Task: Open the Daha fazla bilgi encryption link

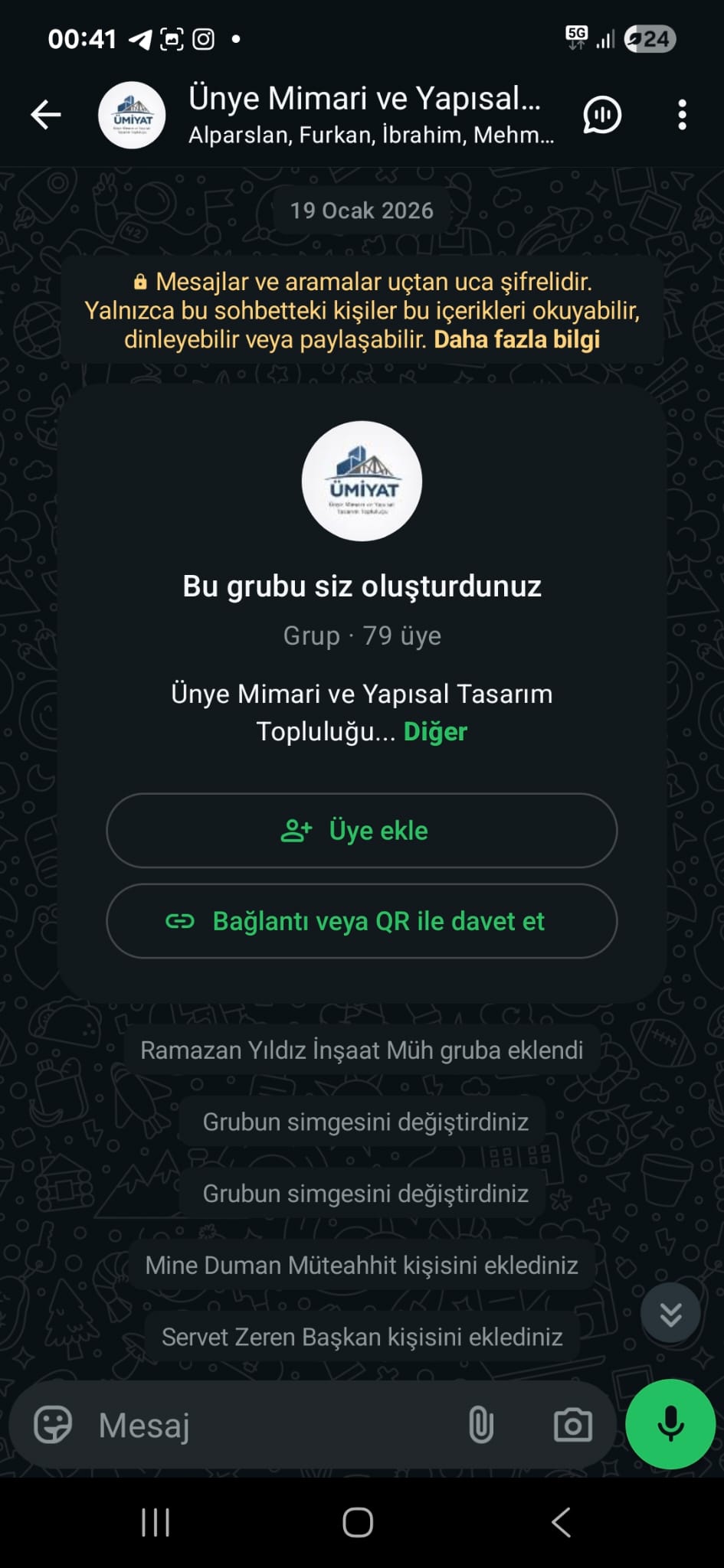Action: pyautogui.click(x=516, y=339)
